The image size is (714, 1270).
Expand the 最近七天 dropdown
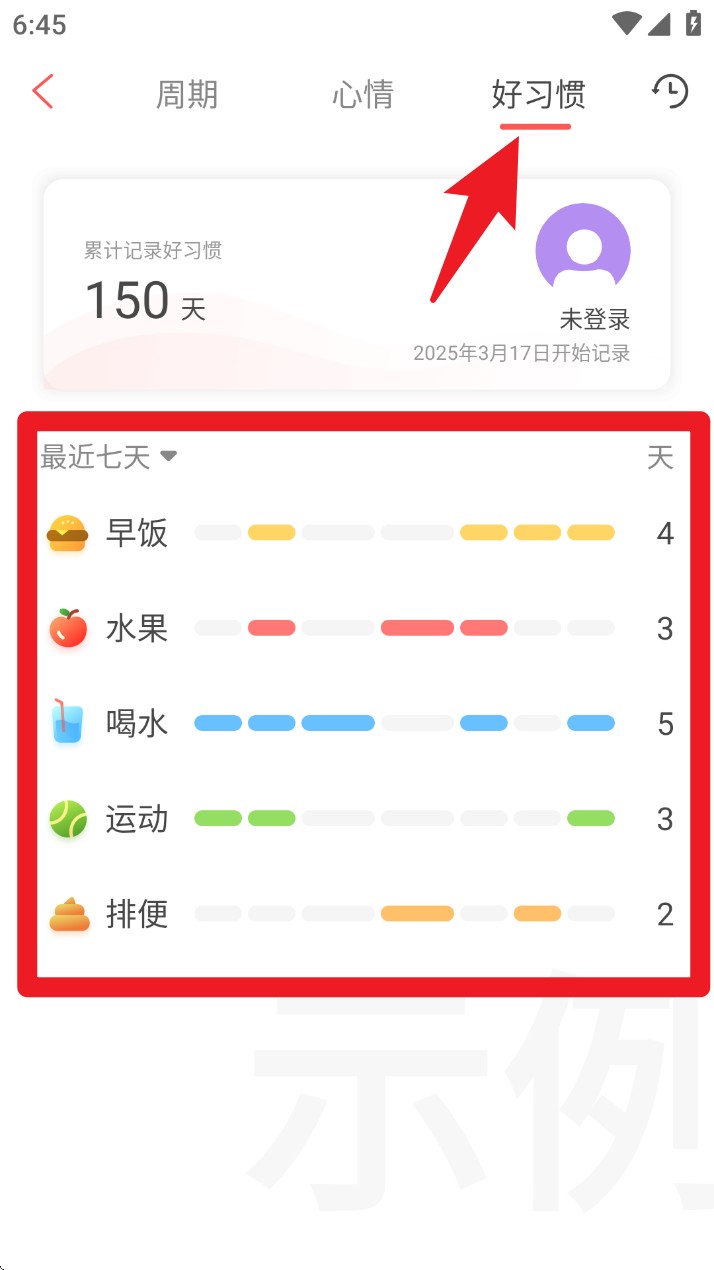tap(109, 458)
